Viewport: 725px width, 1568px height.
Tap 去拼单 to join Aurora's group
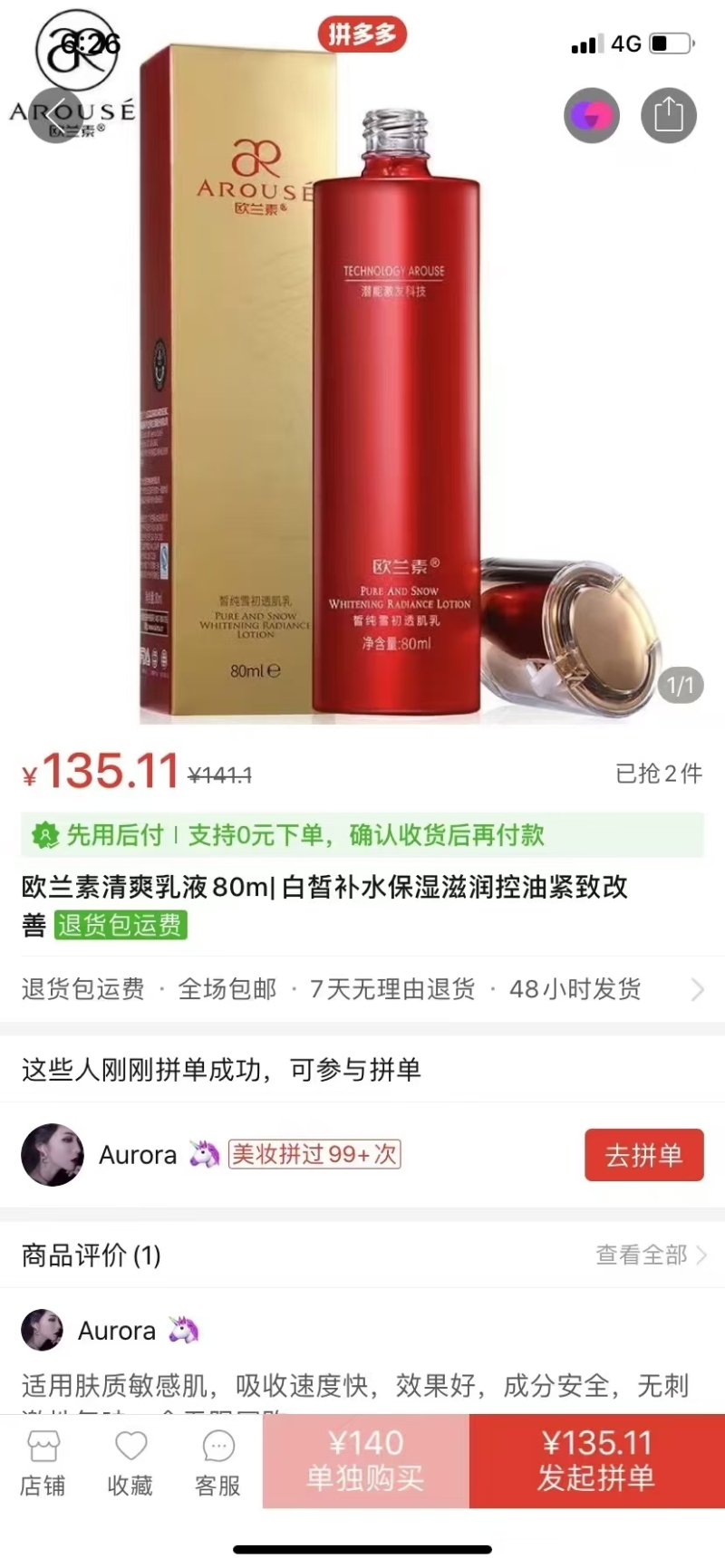643,1155
